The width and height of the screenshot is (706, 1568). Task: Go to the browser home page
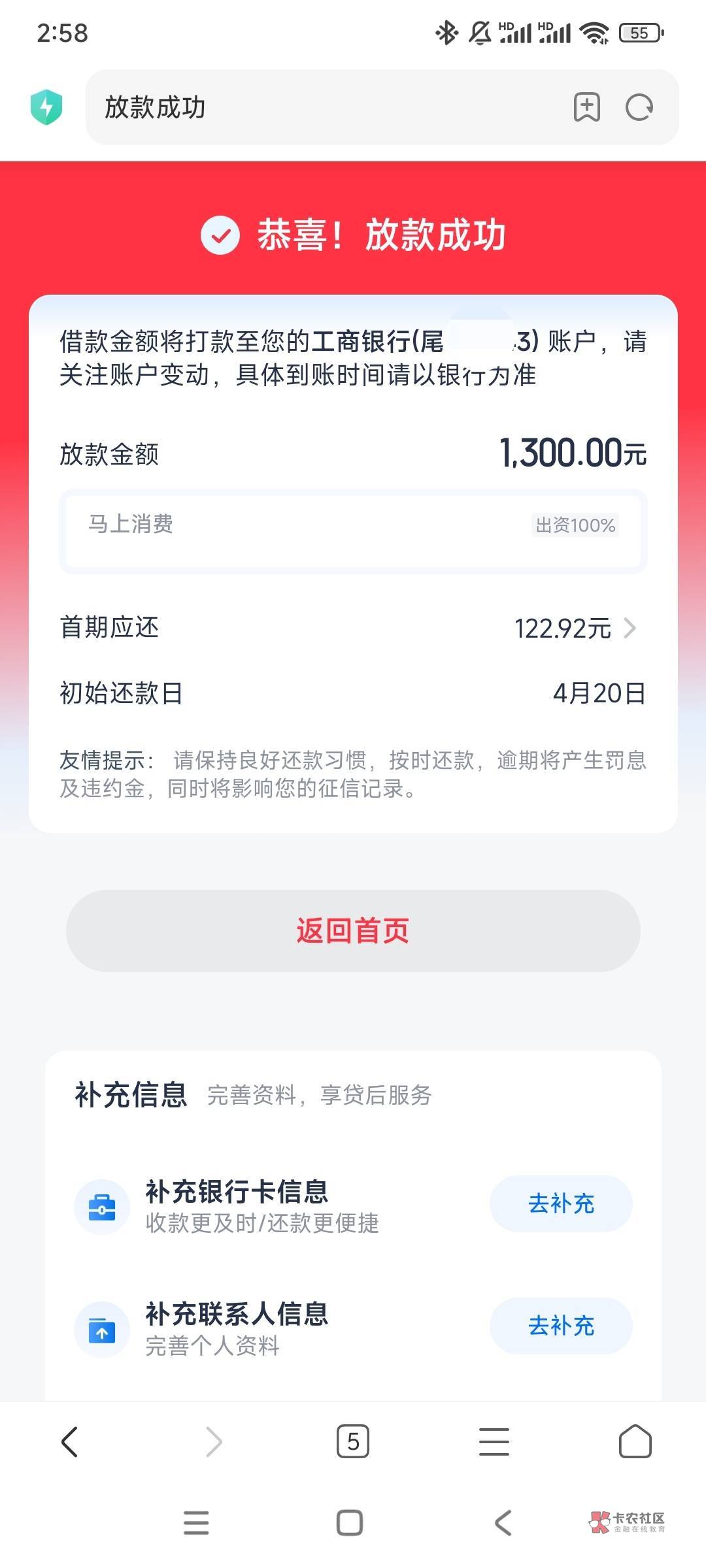point(635,1441)
